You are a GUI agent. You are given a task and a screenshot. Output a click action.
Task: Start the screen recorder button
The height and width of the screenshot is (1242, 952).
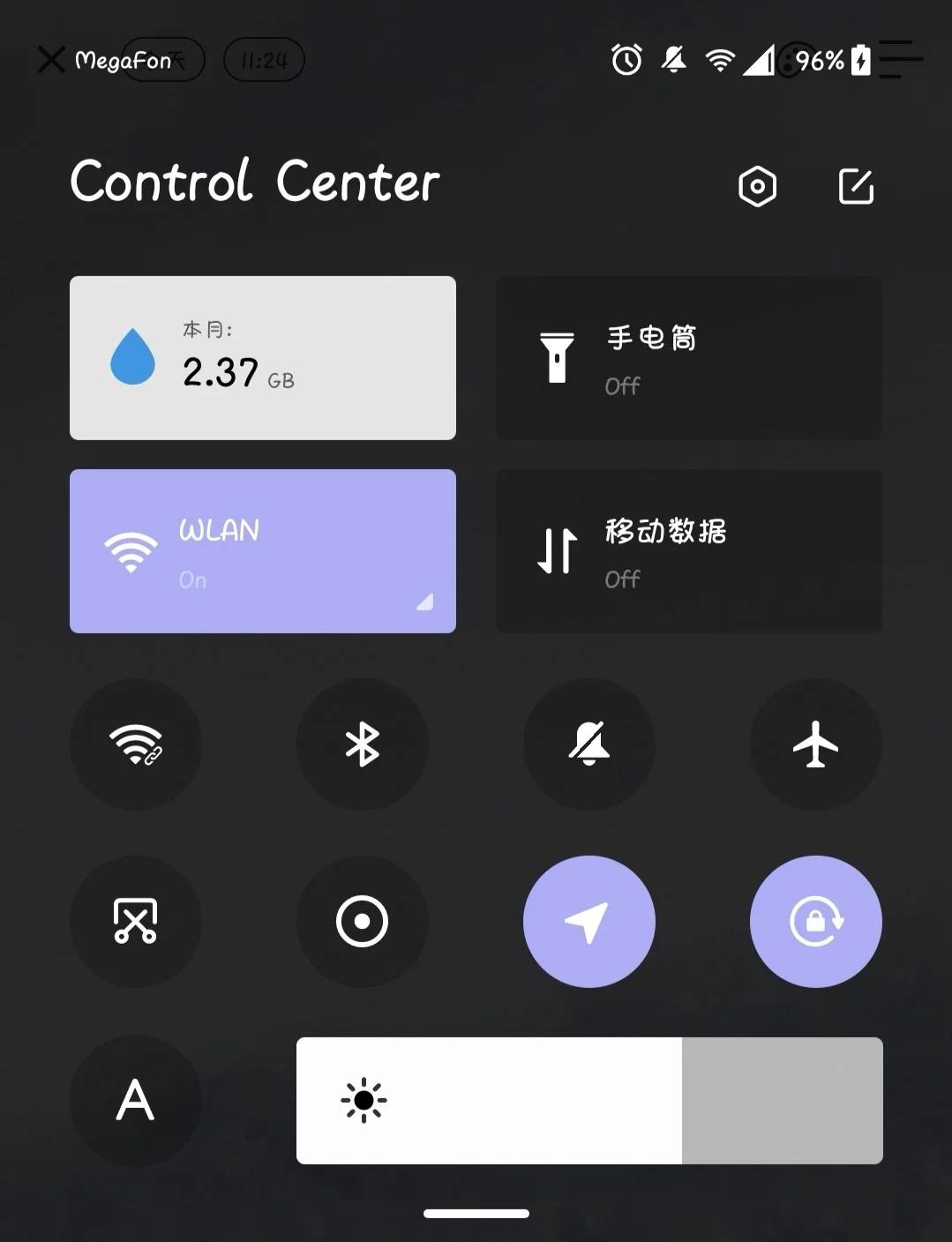(x=363, y=922)
